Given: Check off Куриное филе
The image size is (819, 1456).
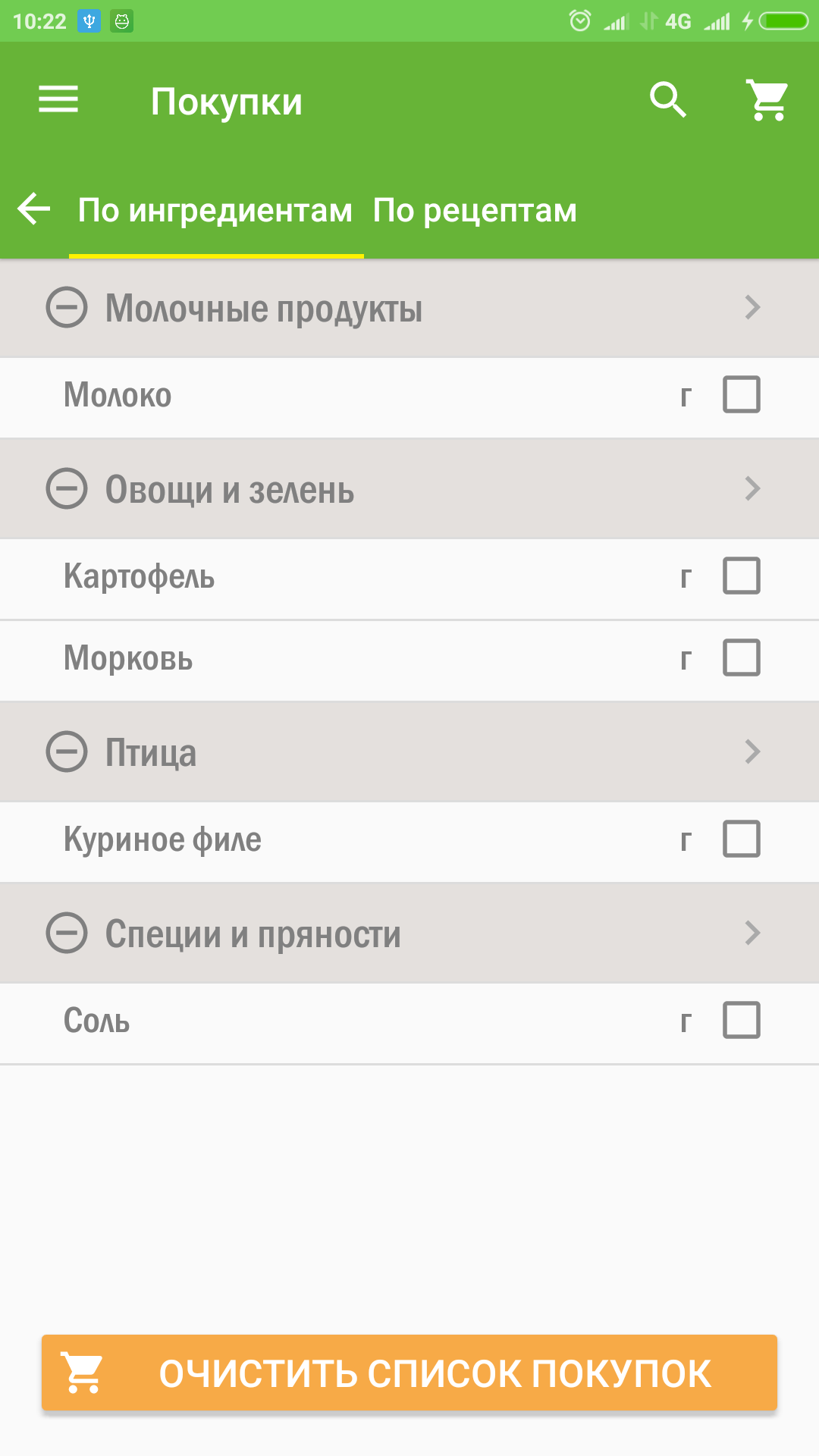Looking at the screenshot, I should pos(741,839).
